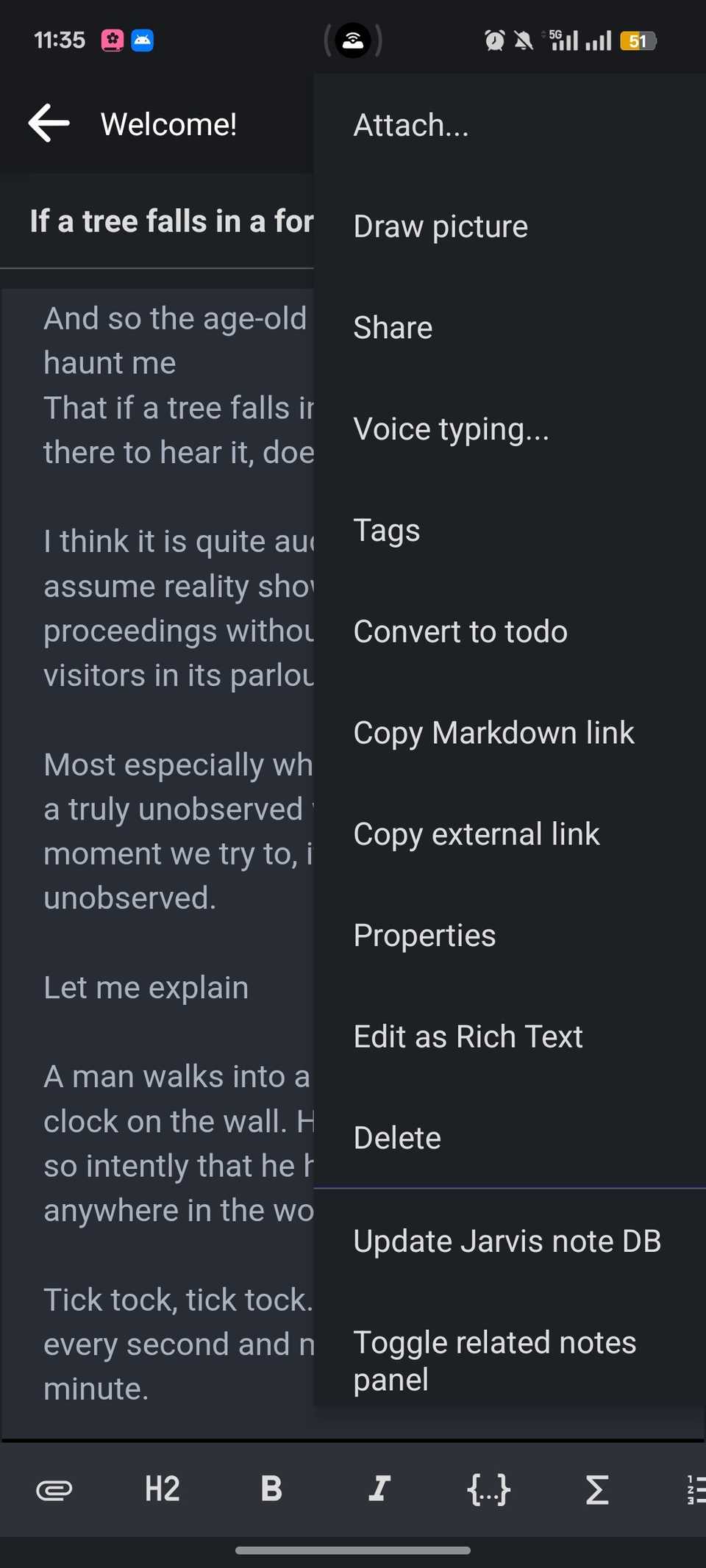The width and height of the screenshot is (706, 1568).
Task: Copy external link
Action: click(x=477, y=834)
